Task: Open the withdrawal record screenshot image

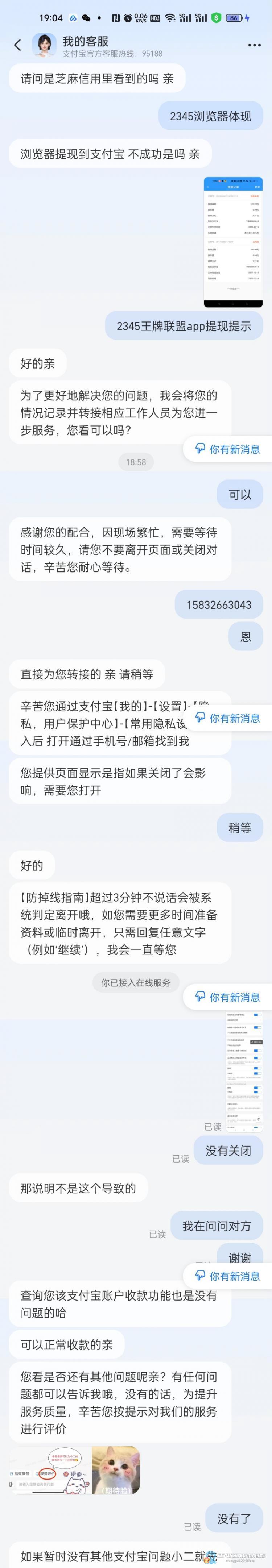Action: [x=233, y=242]
